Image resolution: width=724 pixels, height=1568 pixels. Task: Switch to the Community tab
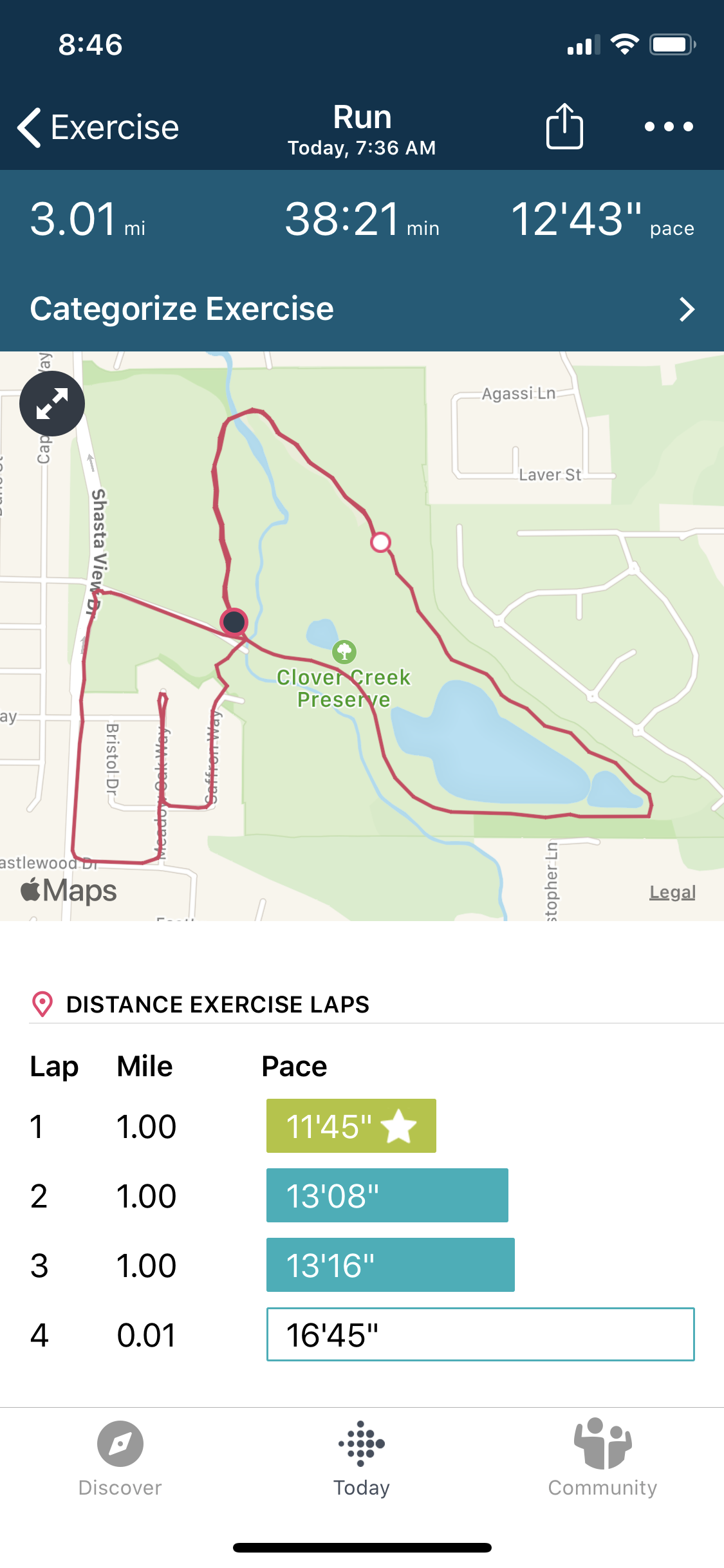pyautogui.click(x=602, y=1459)
